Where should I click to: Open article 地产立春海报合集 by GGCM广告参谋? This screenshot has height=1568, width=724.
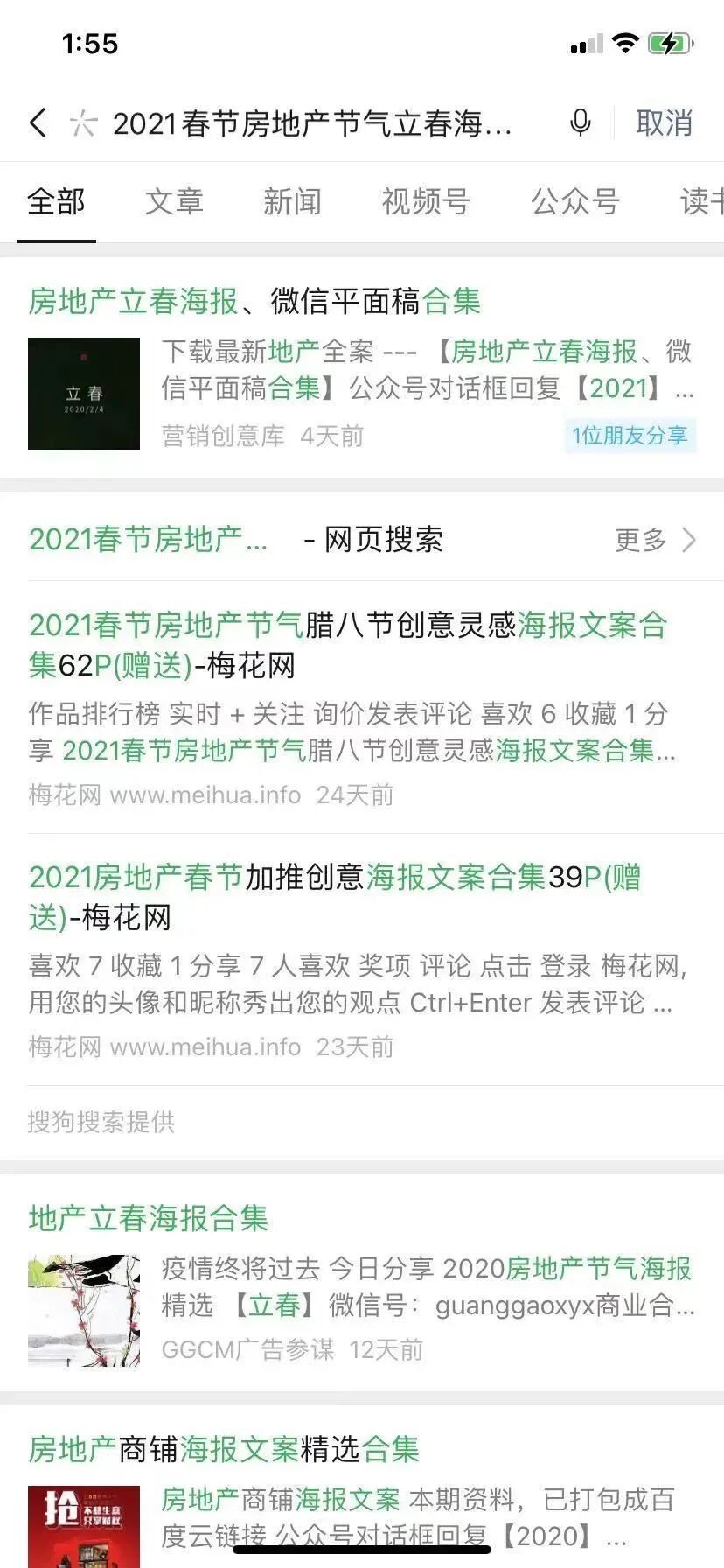point(362,1284)
